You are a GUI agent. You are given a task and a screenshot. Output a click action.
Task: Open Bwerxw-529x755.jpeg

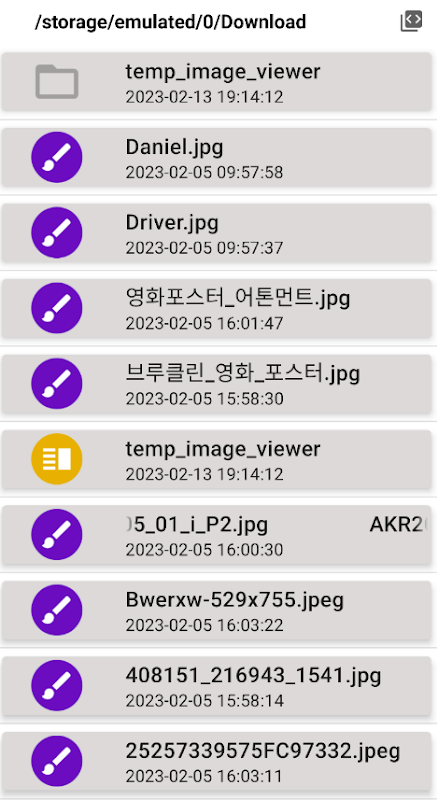(x=216, y=610)
